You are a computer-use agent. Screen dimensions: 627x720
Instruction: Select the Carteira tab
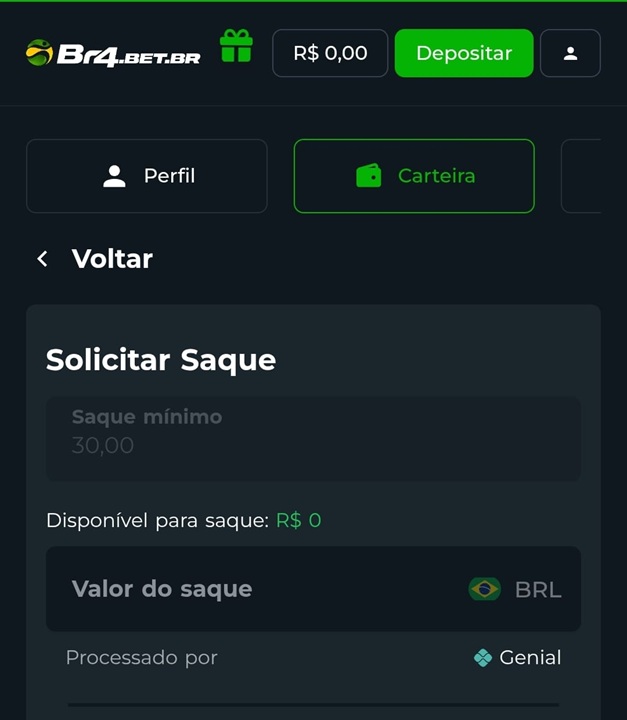(414, 176)
